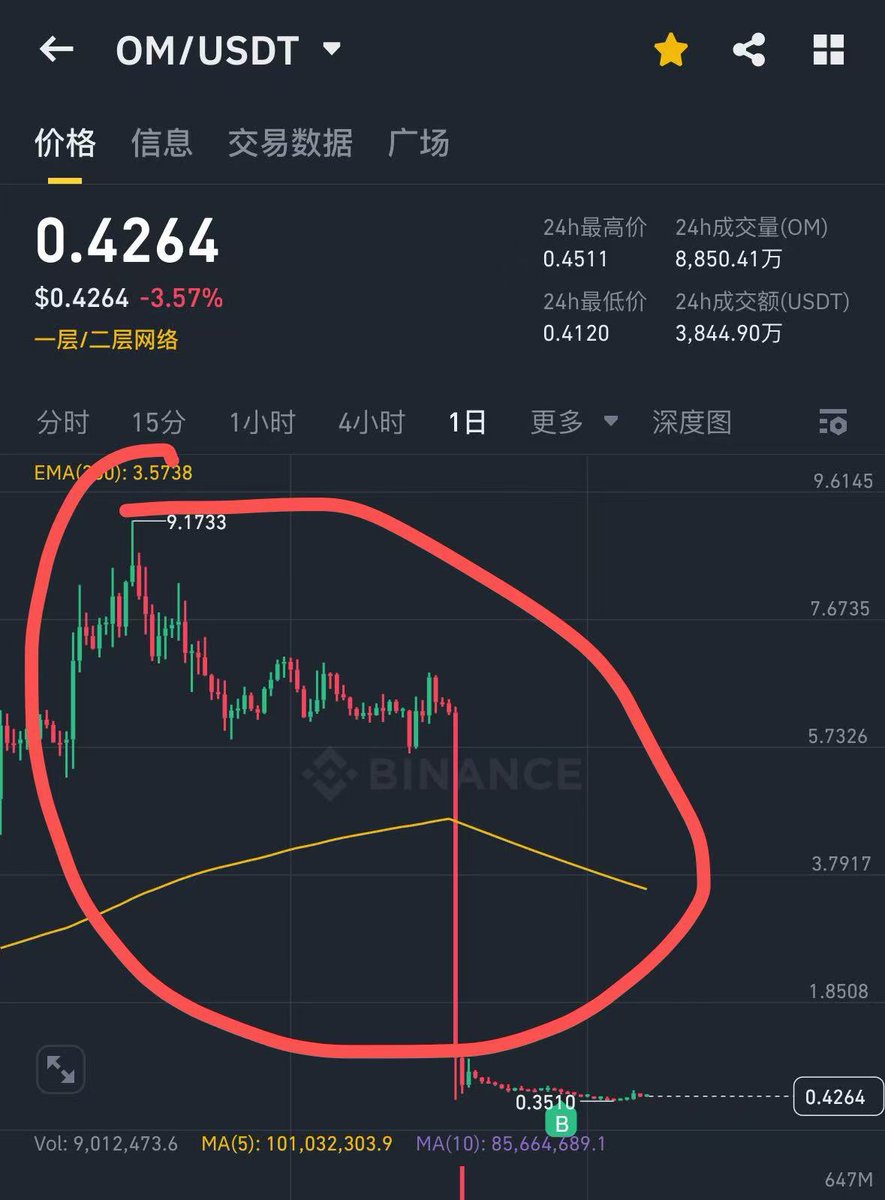885x1200 pixels.
Task: Switch to the 信息 tab
Action: 161,144
